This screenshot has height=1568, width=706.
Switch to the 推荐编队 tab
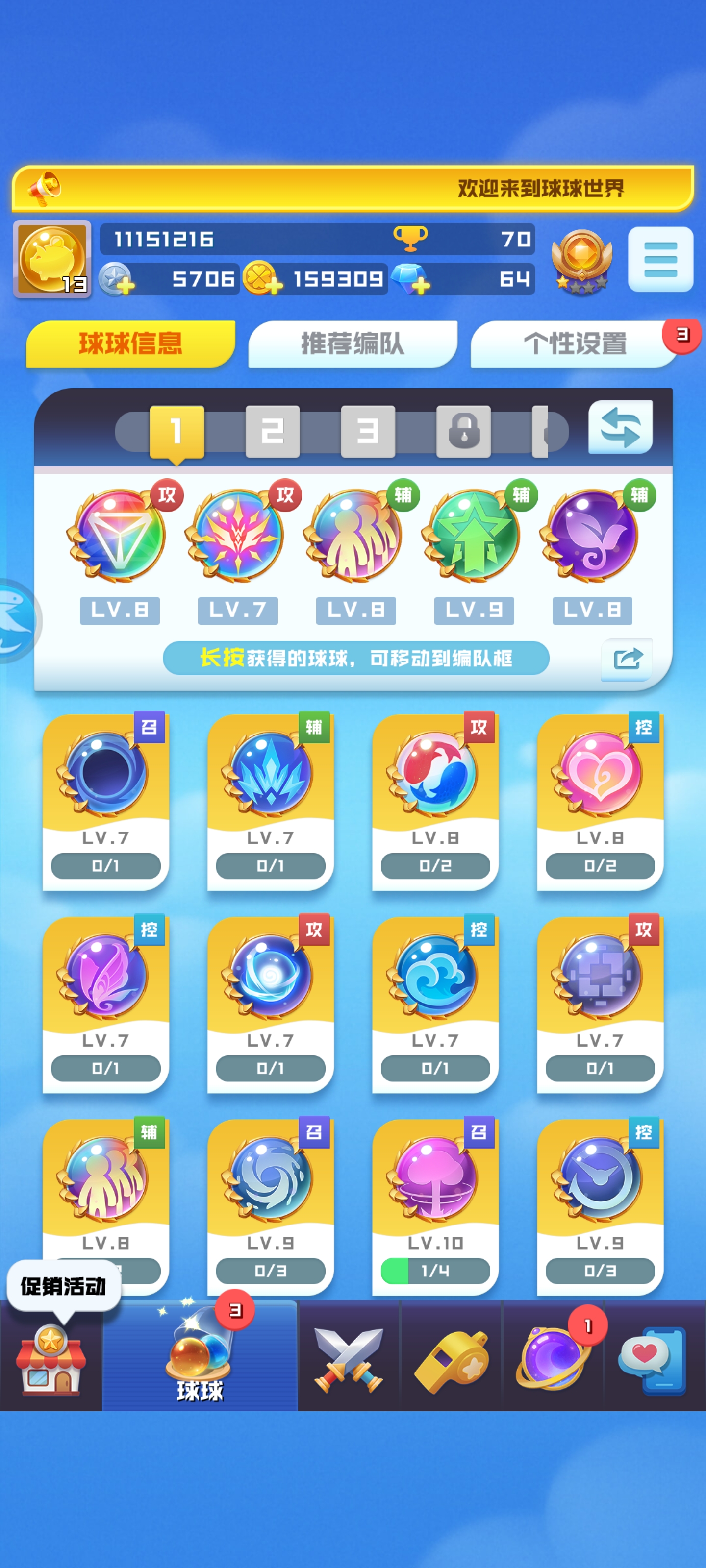[x=352, y=344]
